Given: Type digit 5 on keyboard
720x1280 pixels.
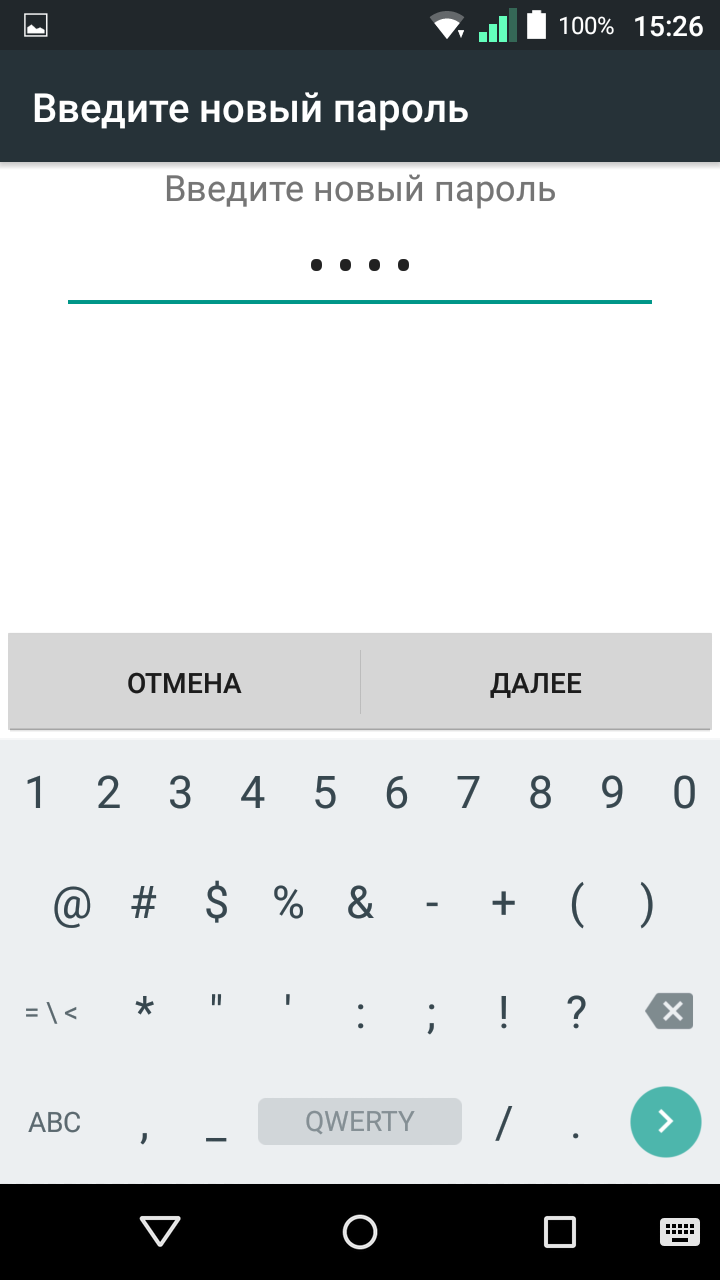Looking at the screenshot, I should click(325, 793).
